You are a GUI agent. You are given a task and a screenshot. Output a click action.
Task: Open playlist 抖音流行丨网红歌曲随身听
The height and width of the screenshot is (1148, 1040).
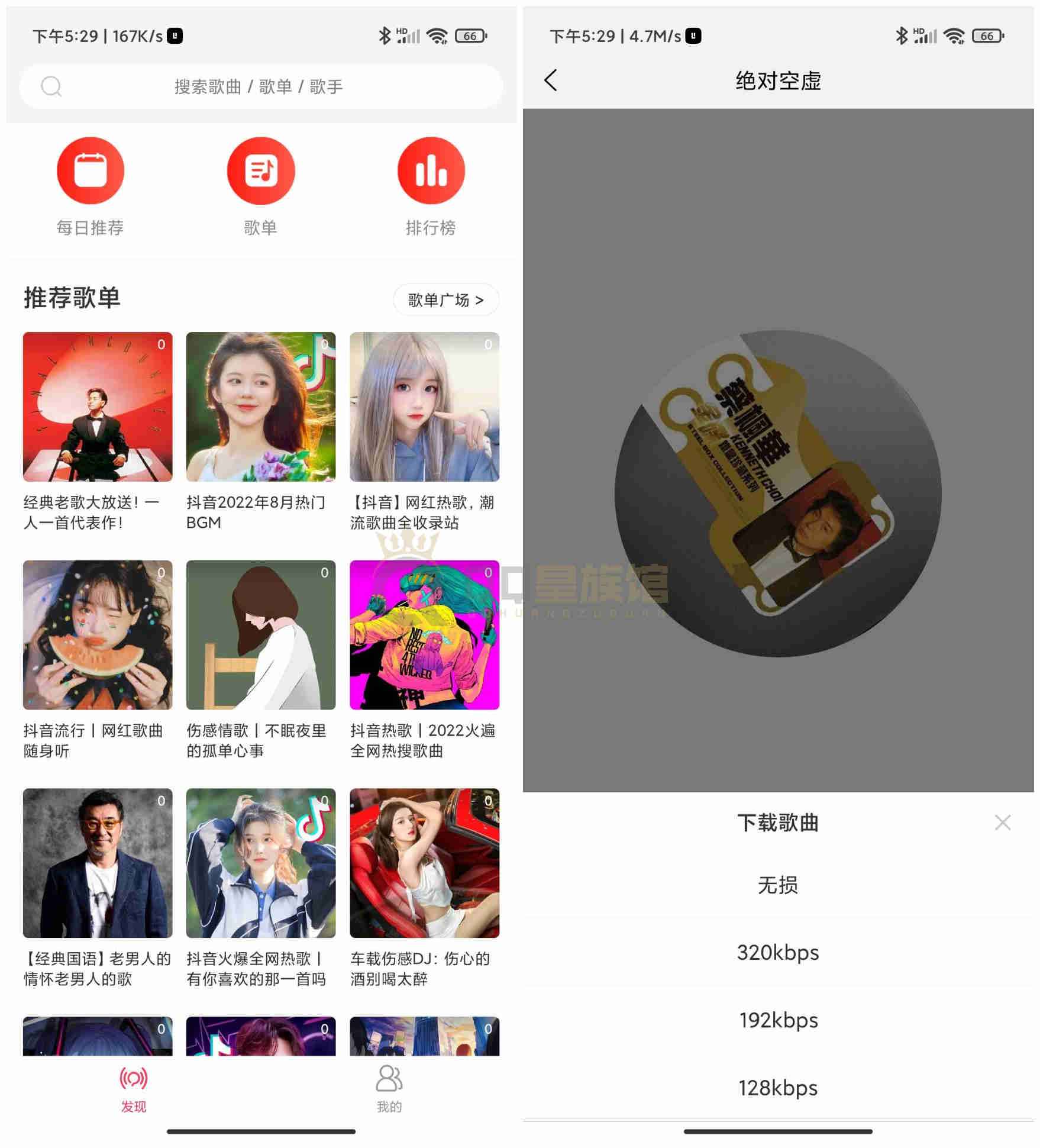(x=98, y=635)
